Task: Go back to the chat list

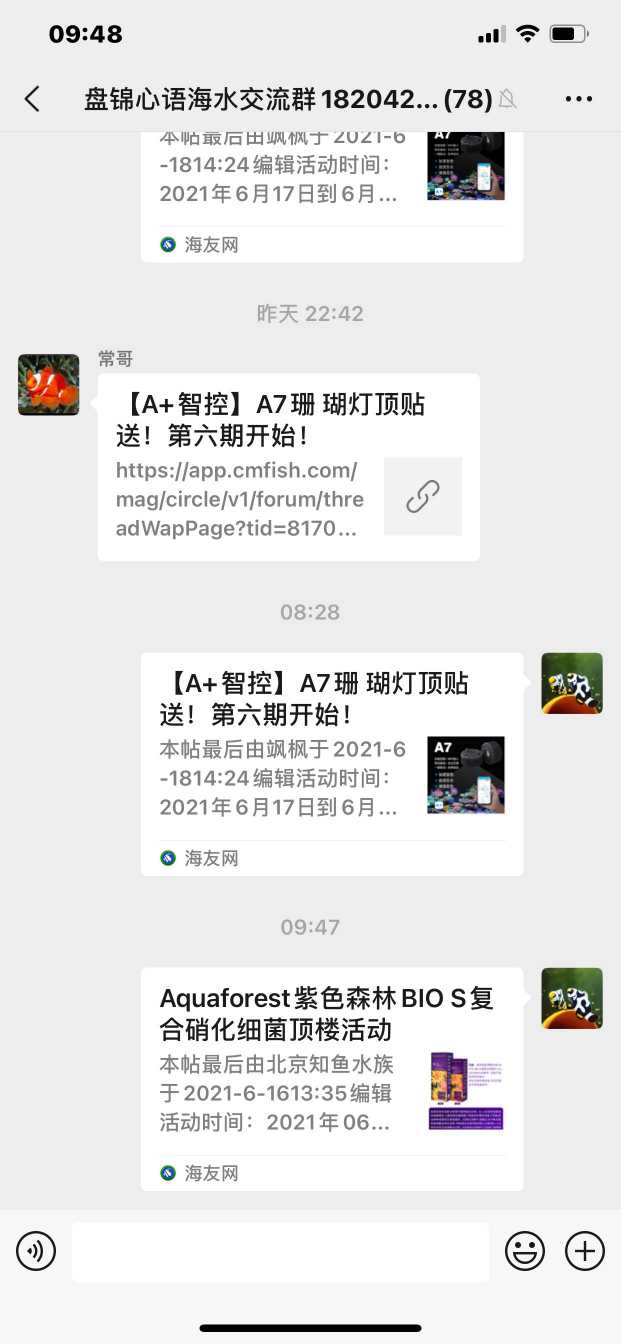Action: 32,98
